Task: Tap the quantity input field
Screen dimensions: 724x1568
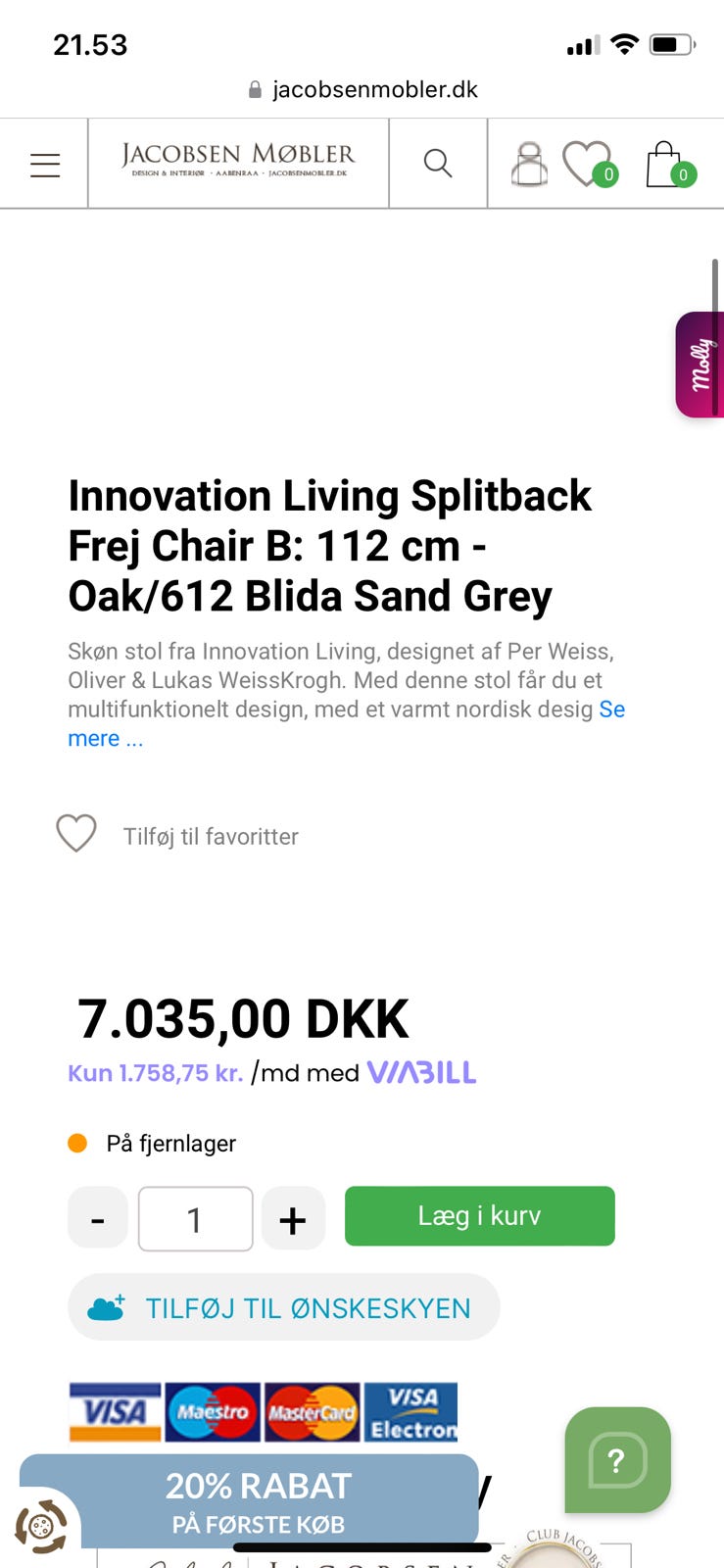Action: [195, 1219]
